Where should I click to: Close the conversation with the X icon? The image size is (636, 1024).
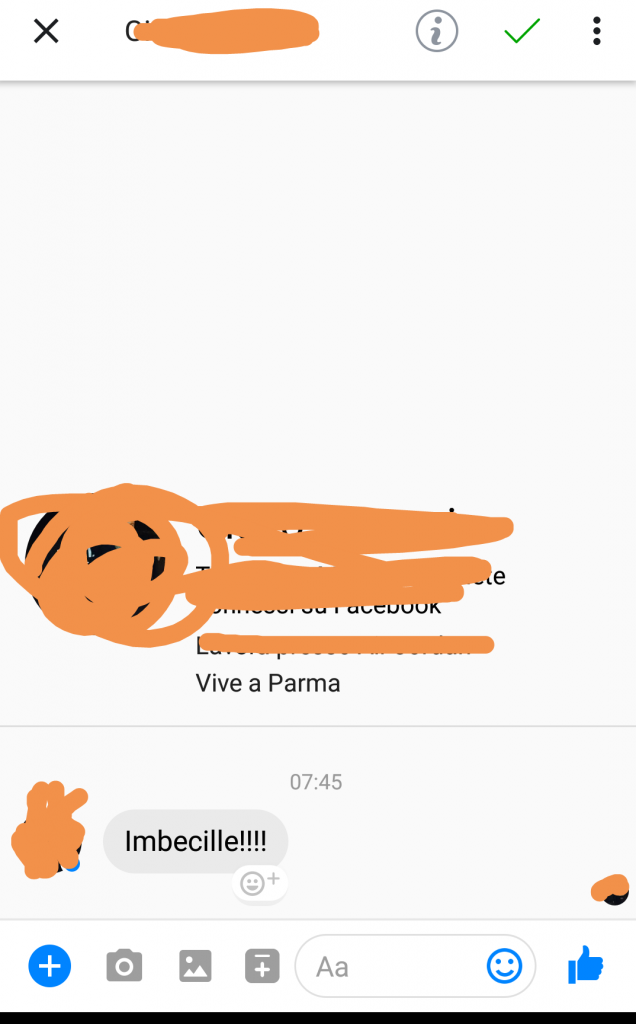pos(46,31)
